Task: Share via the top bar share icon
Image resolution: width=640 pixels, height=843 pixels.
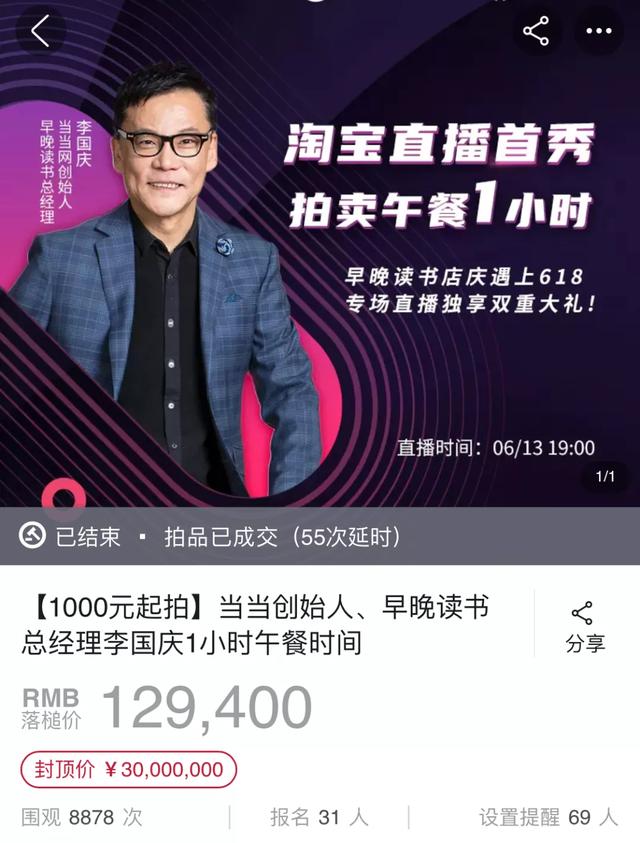Action: [x=536, y=31]
